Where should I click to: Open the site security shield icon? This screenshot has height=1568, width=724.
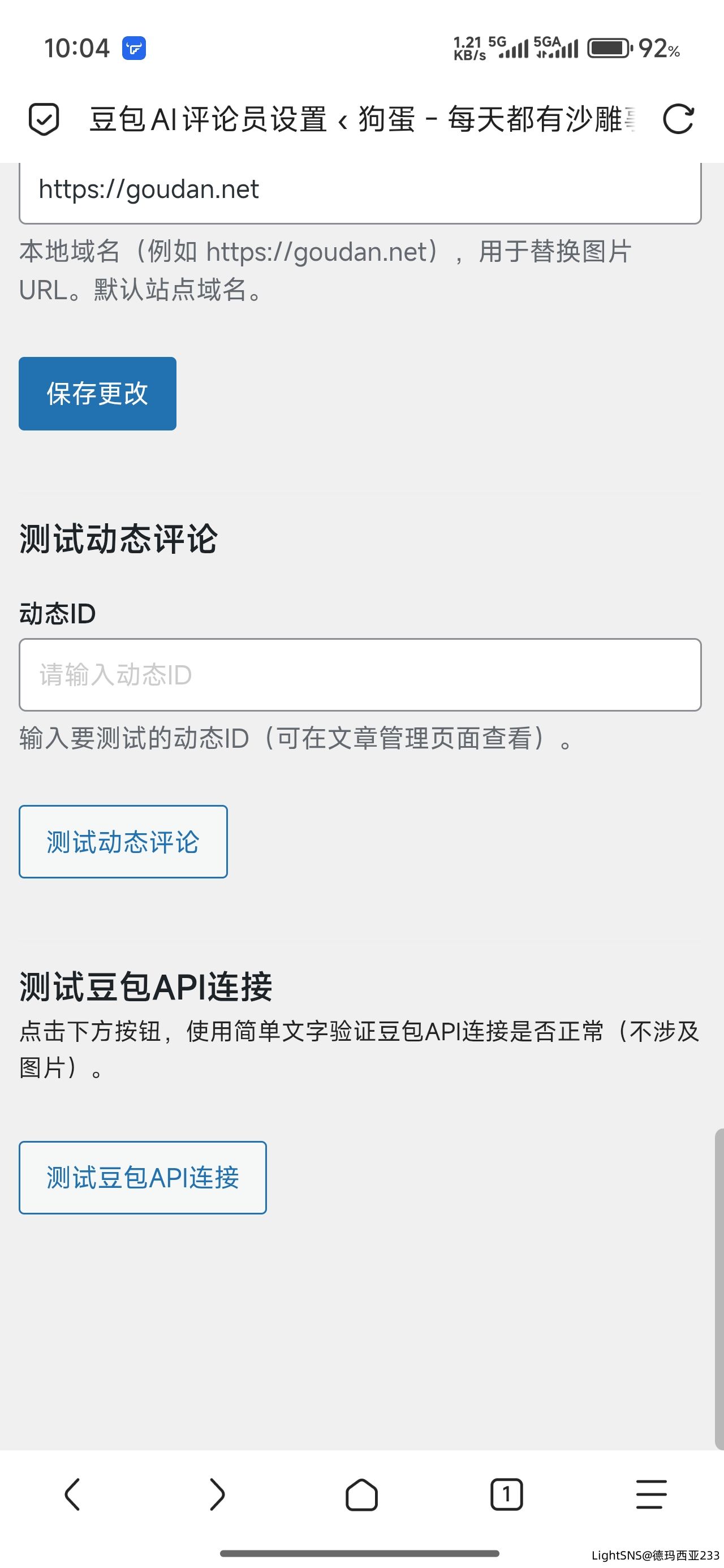44,119
